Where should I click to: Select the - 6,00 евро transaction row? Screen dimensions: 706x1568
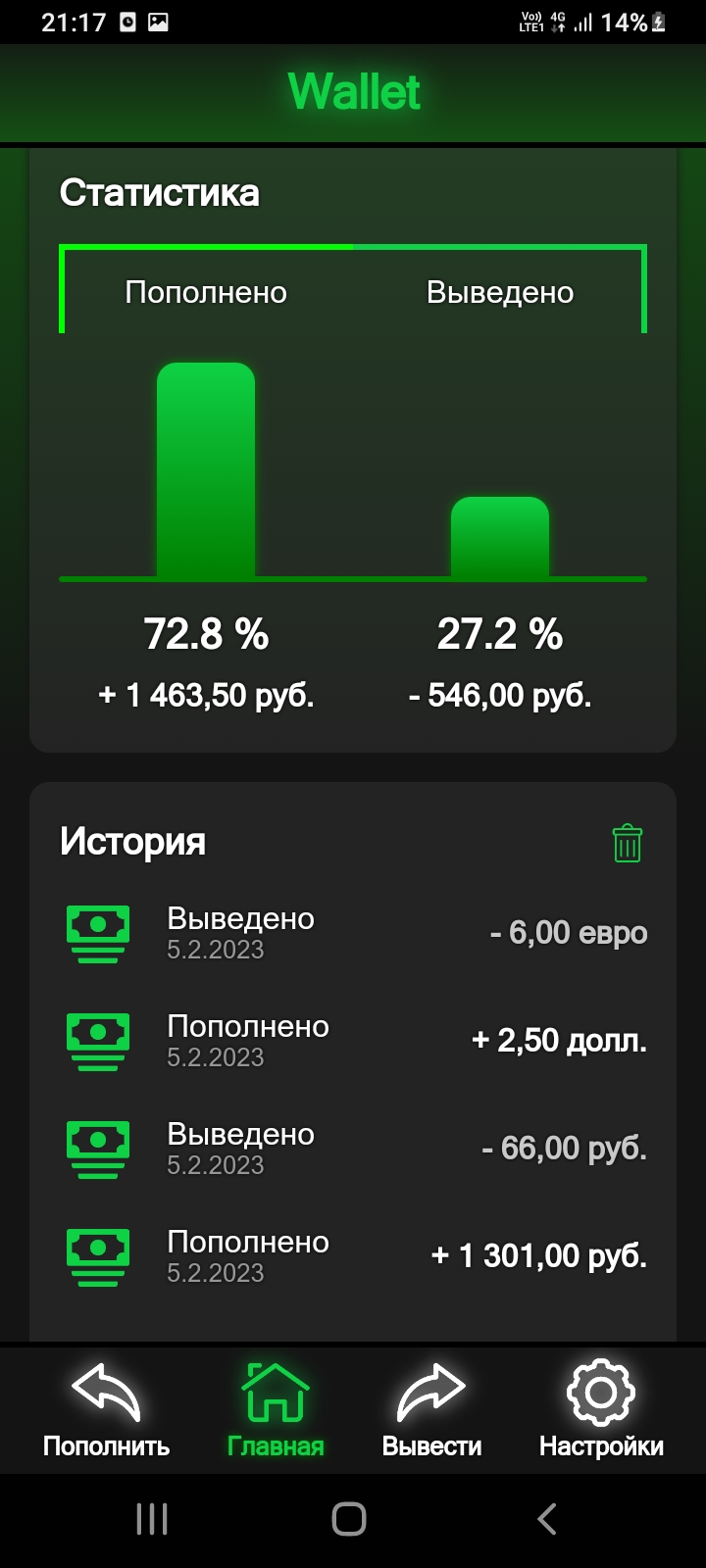(353, 933)
